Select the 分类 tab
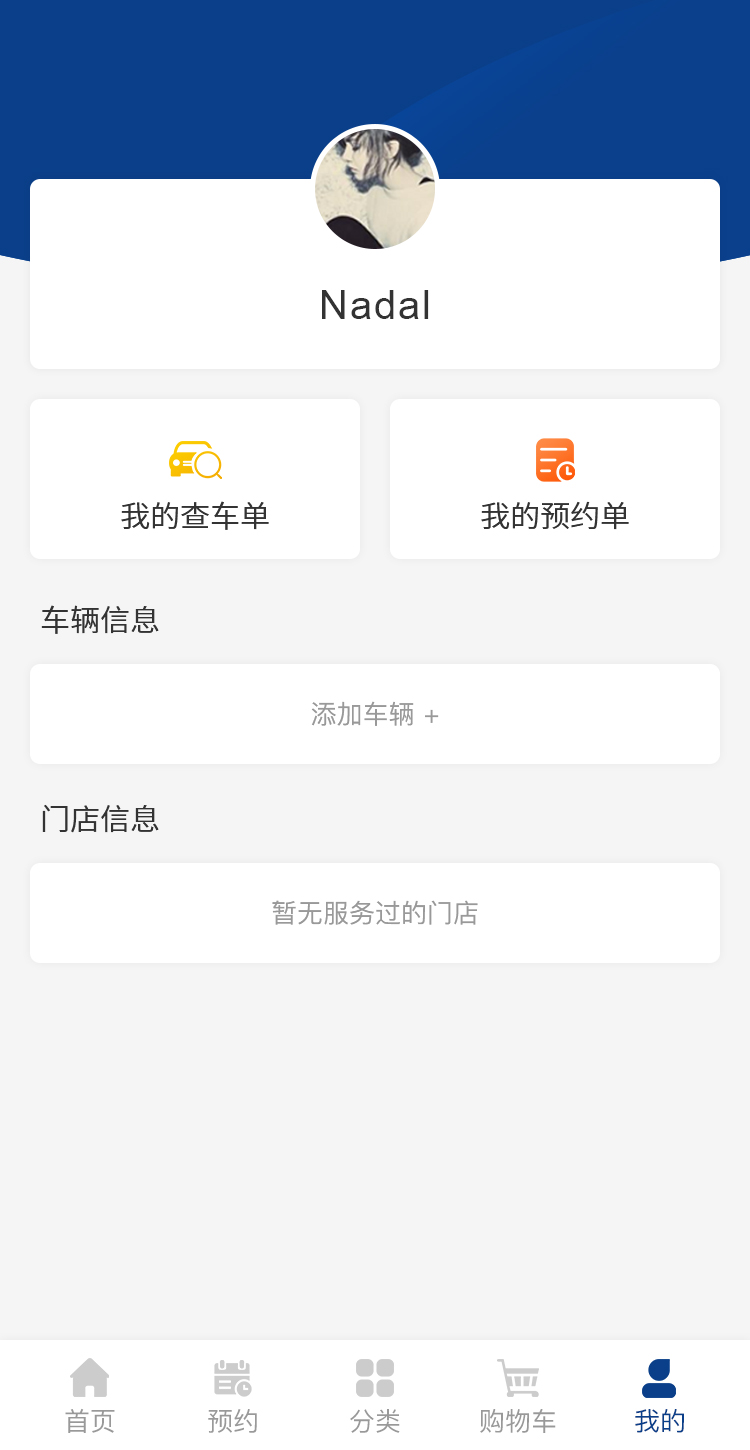This screenshot has width=750, height=1450. [375, 1395]
